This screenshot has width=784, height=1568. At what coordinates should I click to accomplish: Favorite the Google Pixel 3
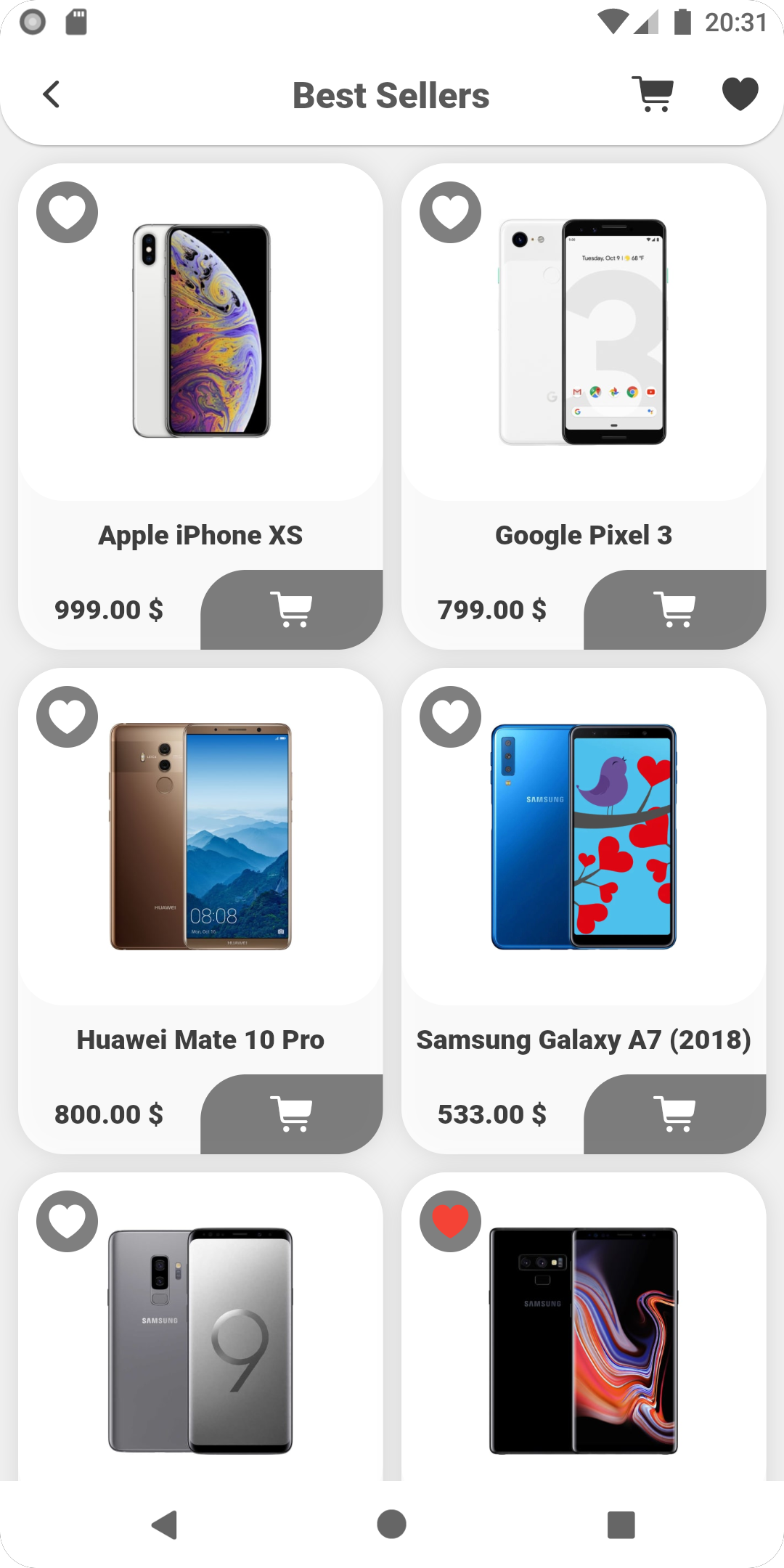(450, 212)
